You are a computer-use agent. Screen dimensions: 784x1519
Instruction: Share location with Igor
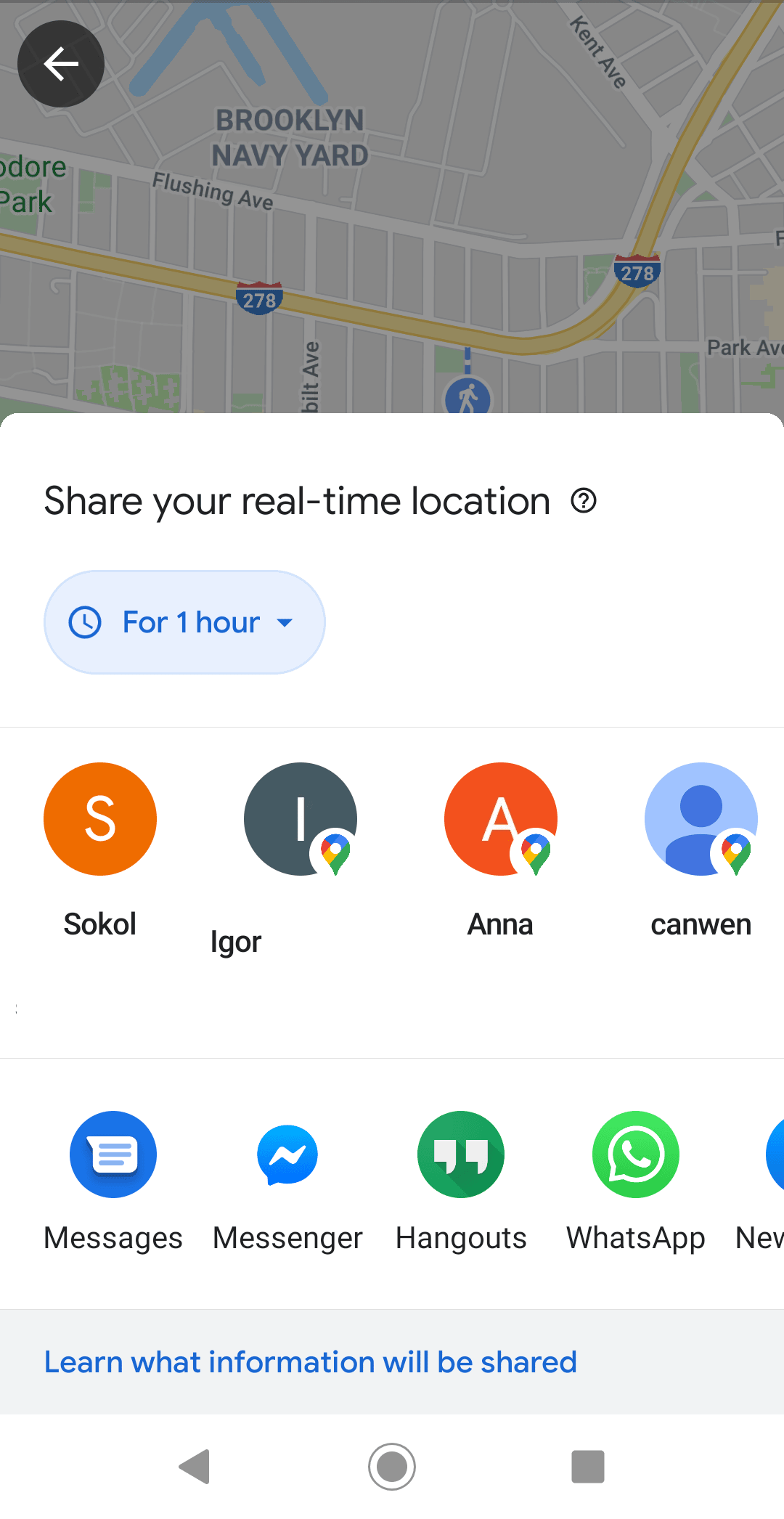[300, 819]
